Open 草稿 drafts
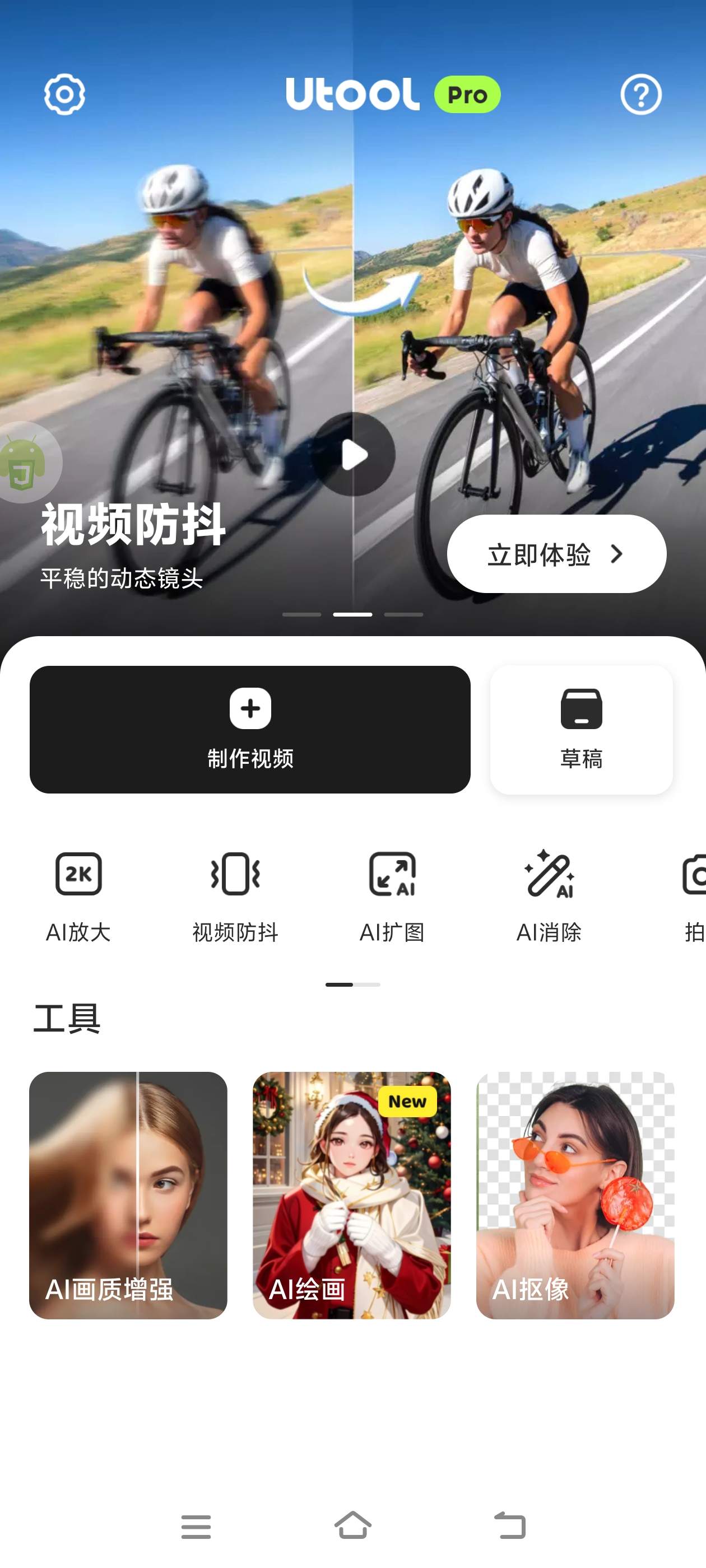The width and height of the screenshot is (706, 1568). (x=581, y=729)
